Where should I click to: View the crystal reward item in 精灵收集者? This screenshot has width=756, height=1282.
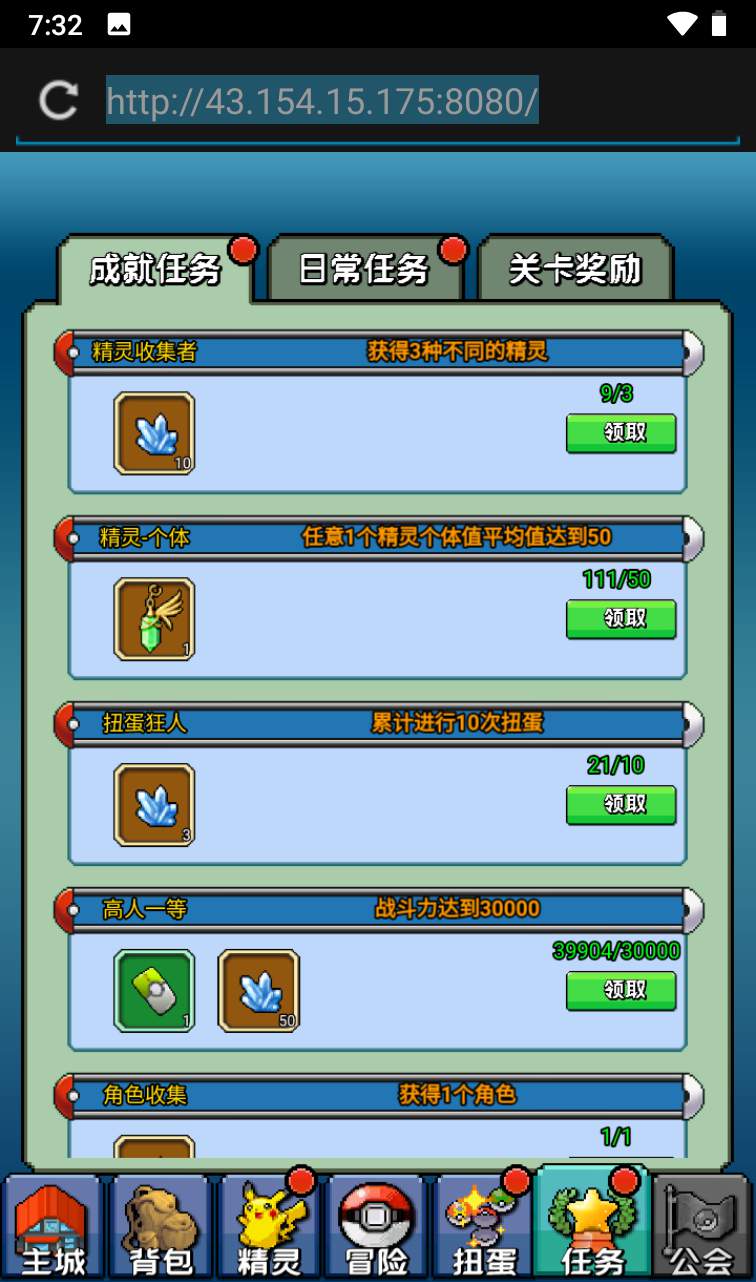point(154,433)
